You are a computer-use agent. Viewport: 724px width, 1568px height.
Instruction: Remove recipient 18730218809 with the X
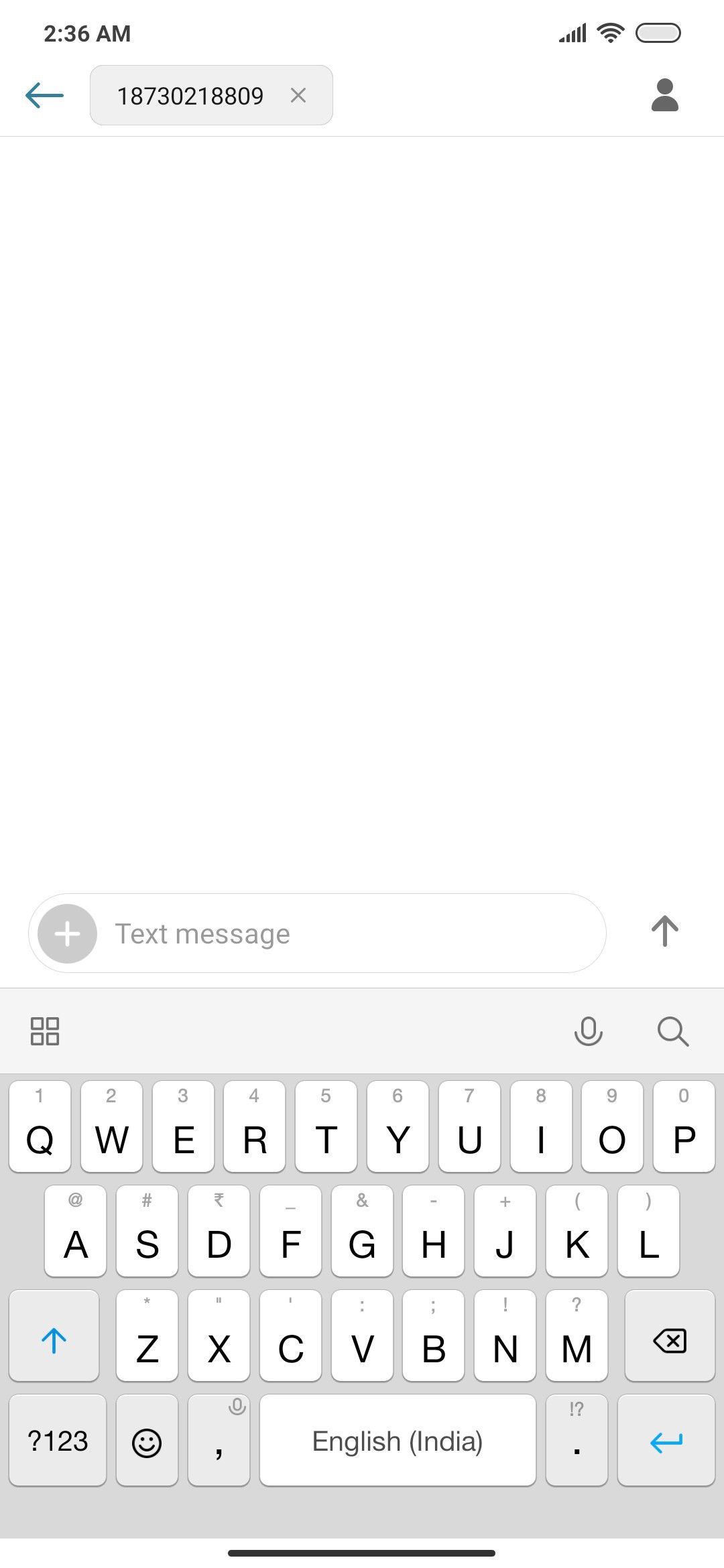point(298,96)
